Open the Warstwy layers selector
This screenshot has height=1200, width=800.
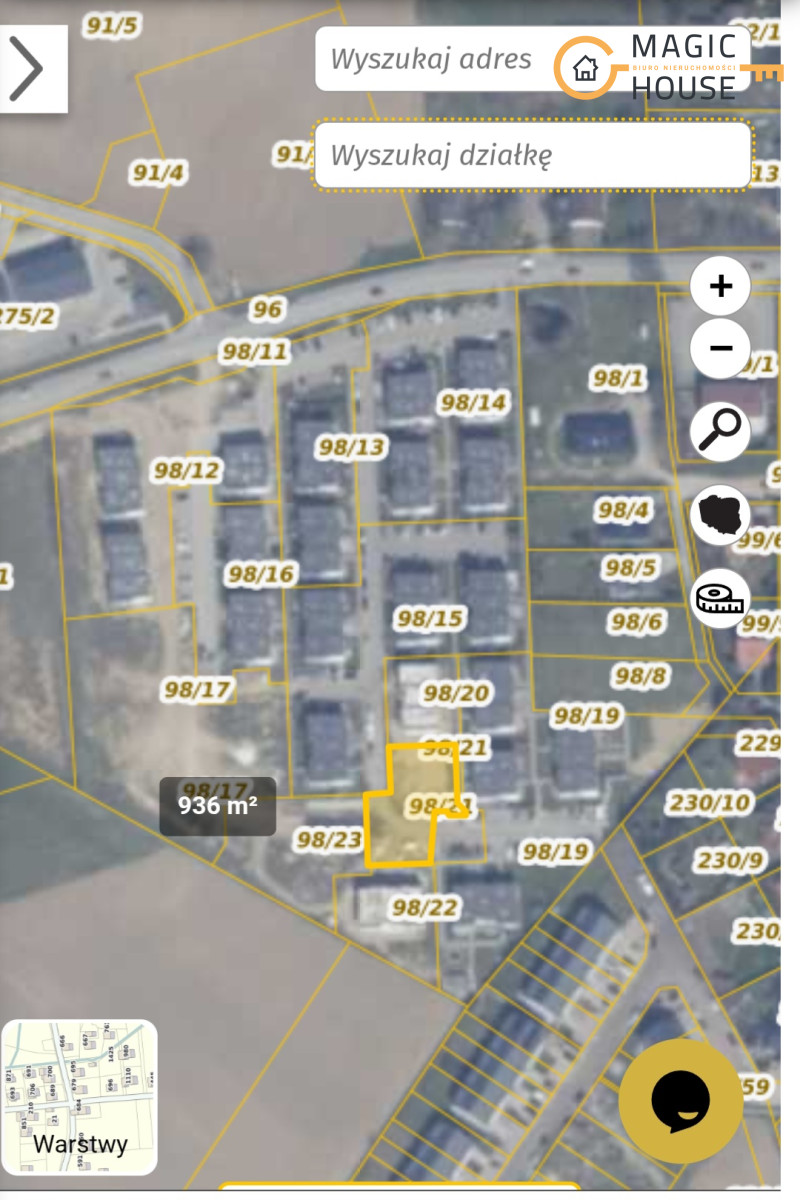[x=79, y=1097]
